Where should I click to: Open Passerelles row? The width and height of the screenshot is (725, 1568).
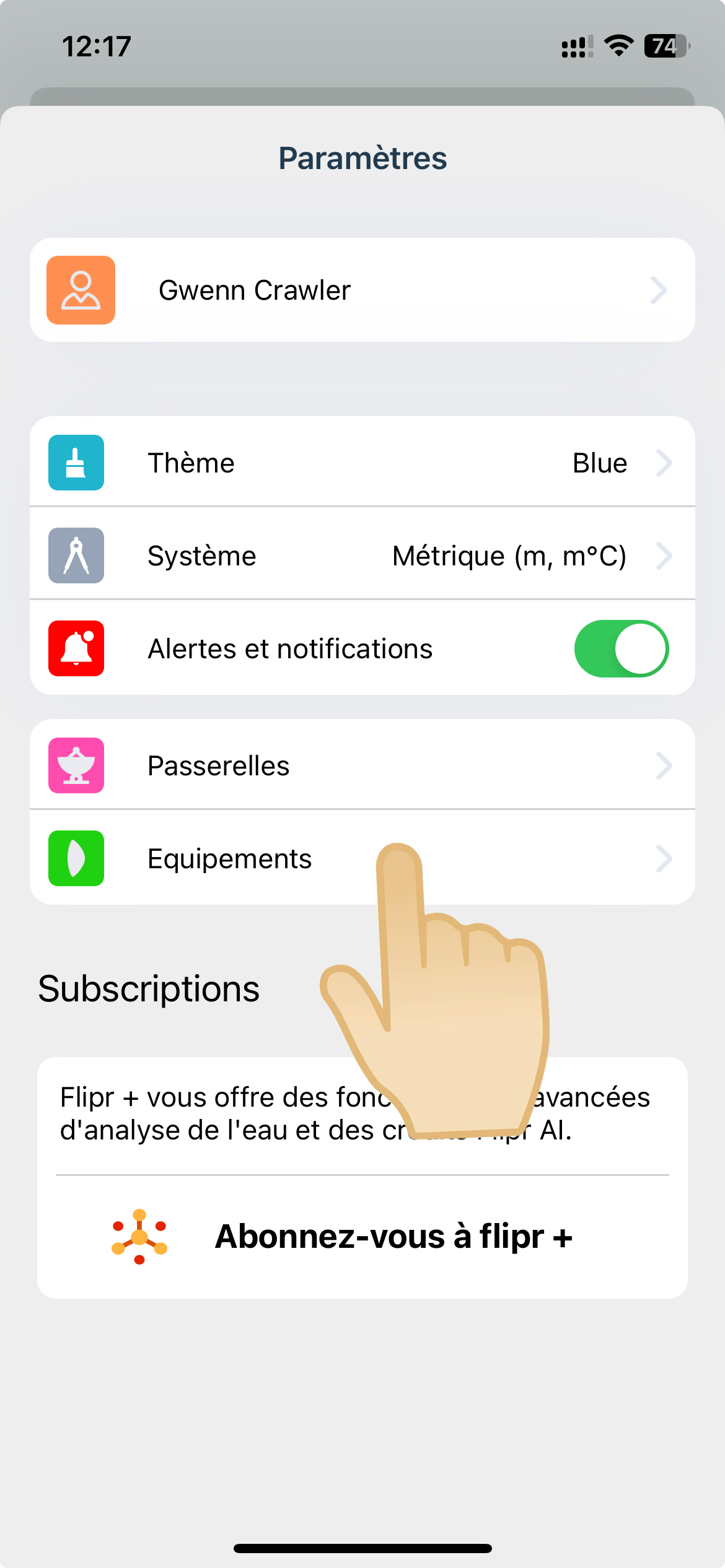362,765
